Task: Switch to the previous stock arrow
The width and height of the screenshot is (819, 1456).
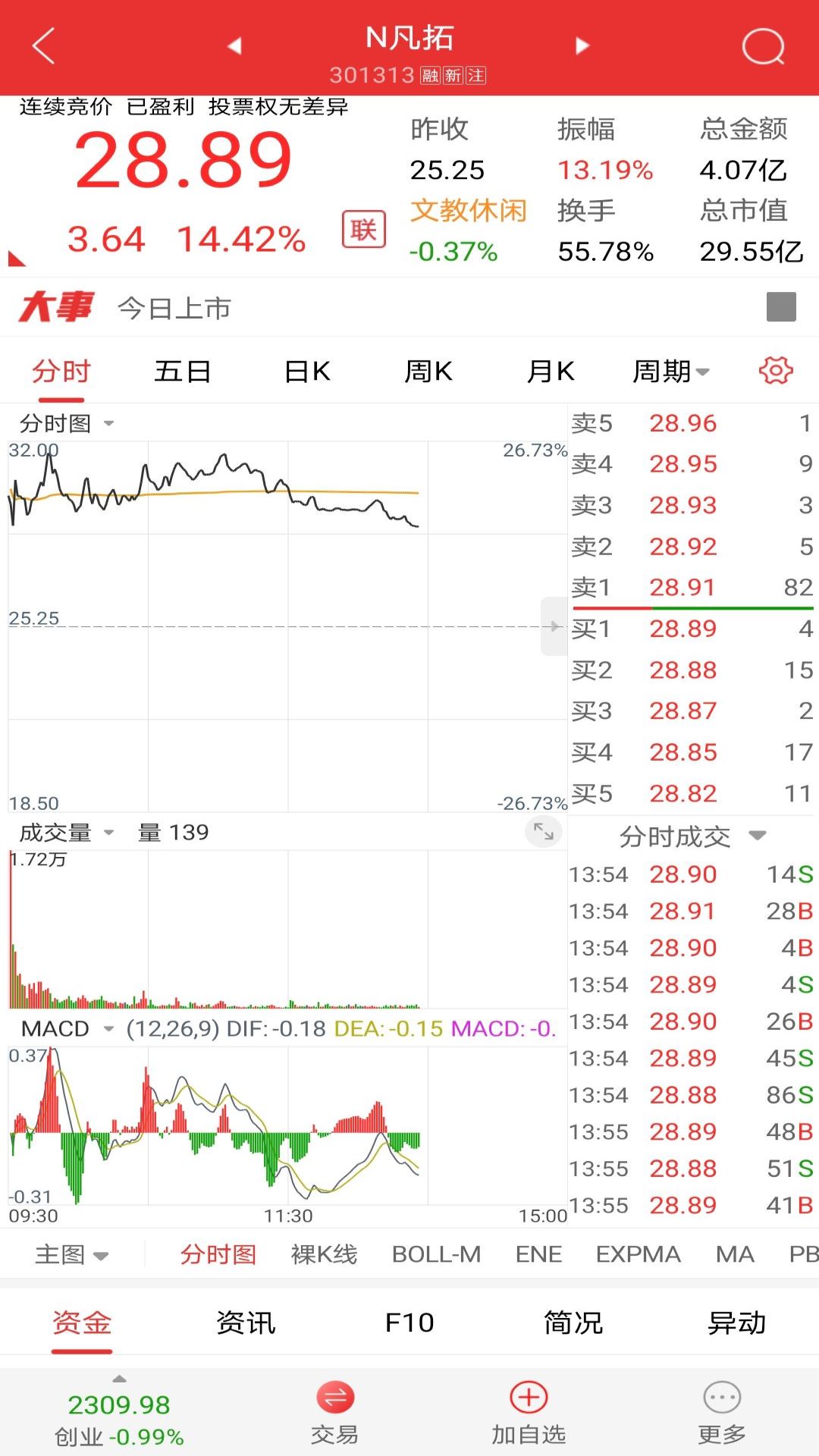Action: point(234,46)
